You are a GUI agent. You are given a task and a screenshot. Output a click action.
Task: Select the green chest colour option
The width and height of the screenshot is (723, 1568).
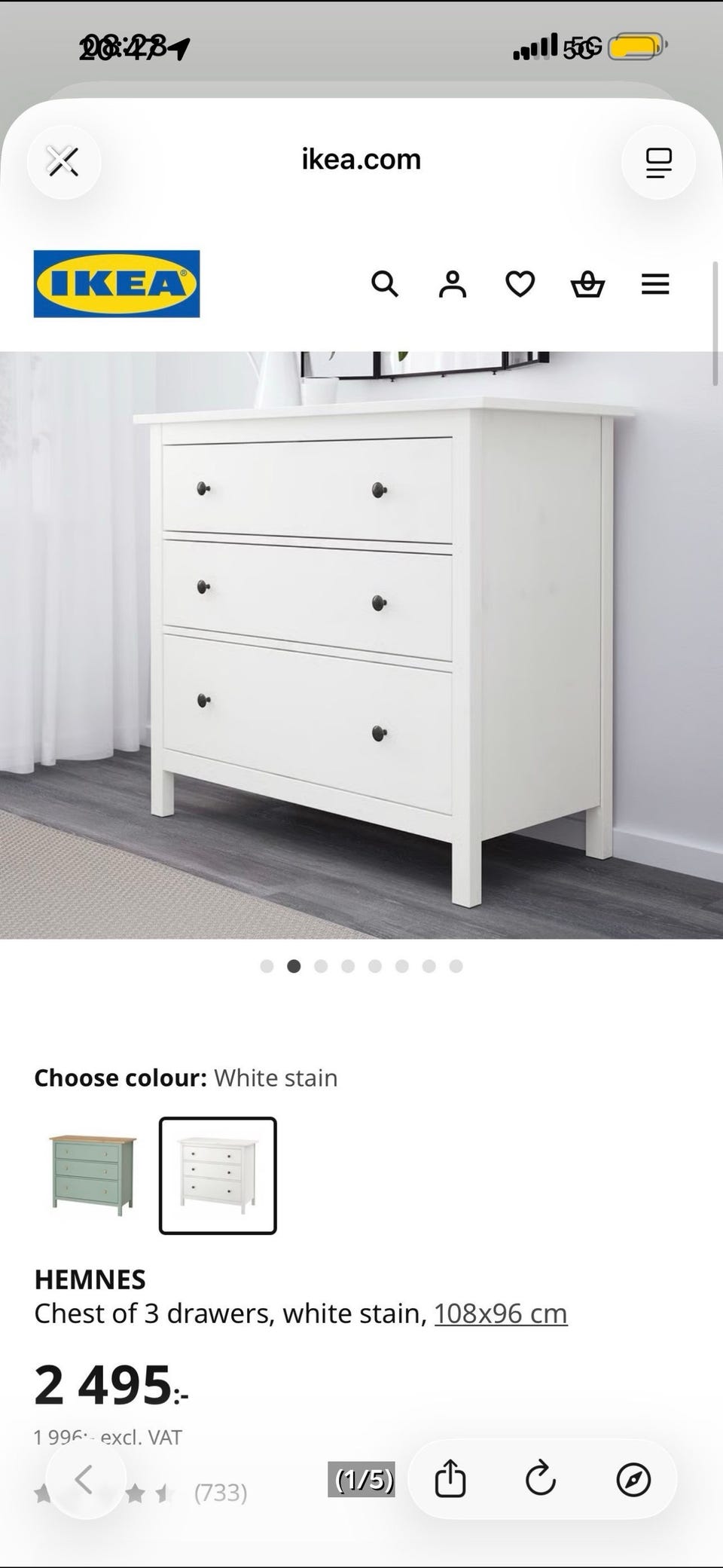tap(93, 1175)
